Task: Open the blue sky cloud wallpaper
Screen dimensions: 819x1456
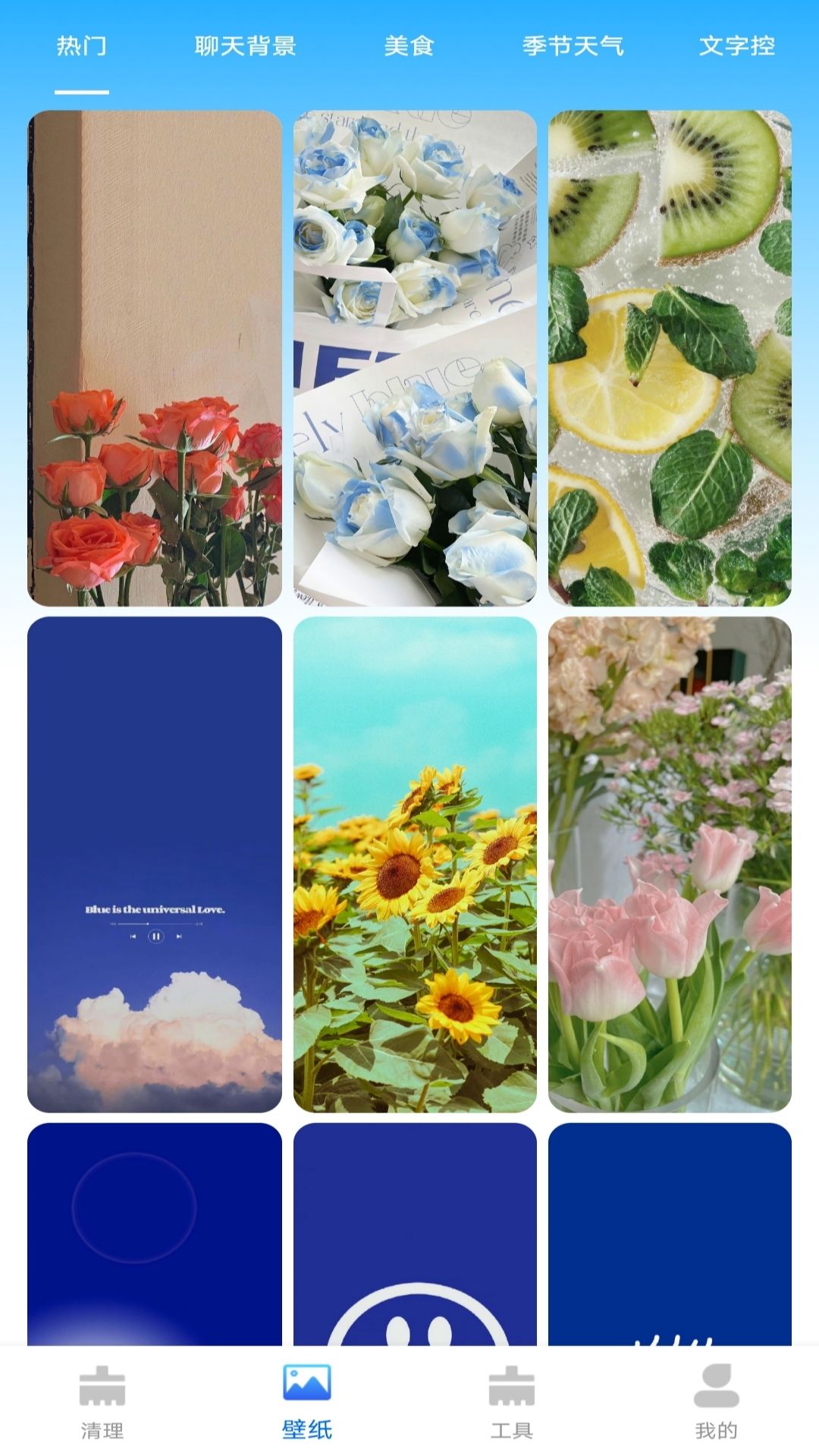Action: click(155, 864)
